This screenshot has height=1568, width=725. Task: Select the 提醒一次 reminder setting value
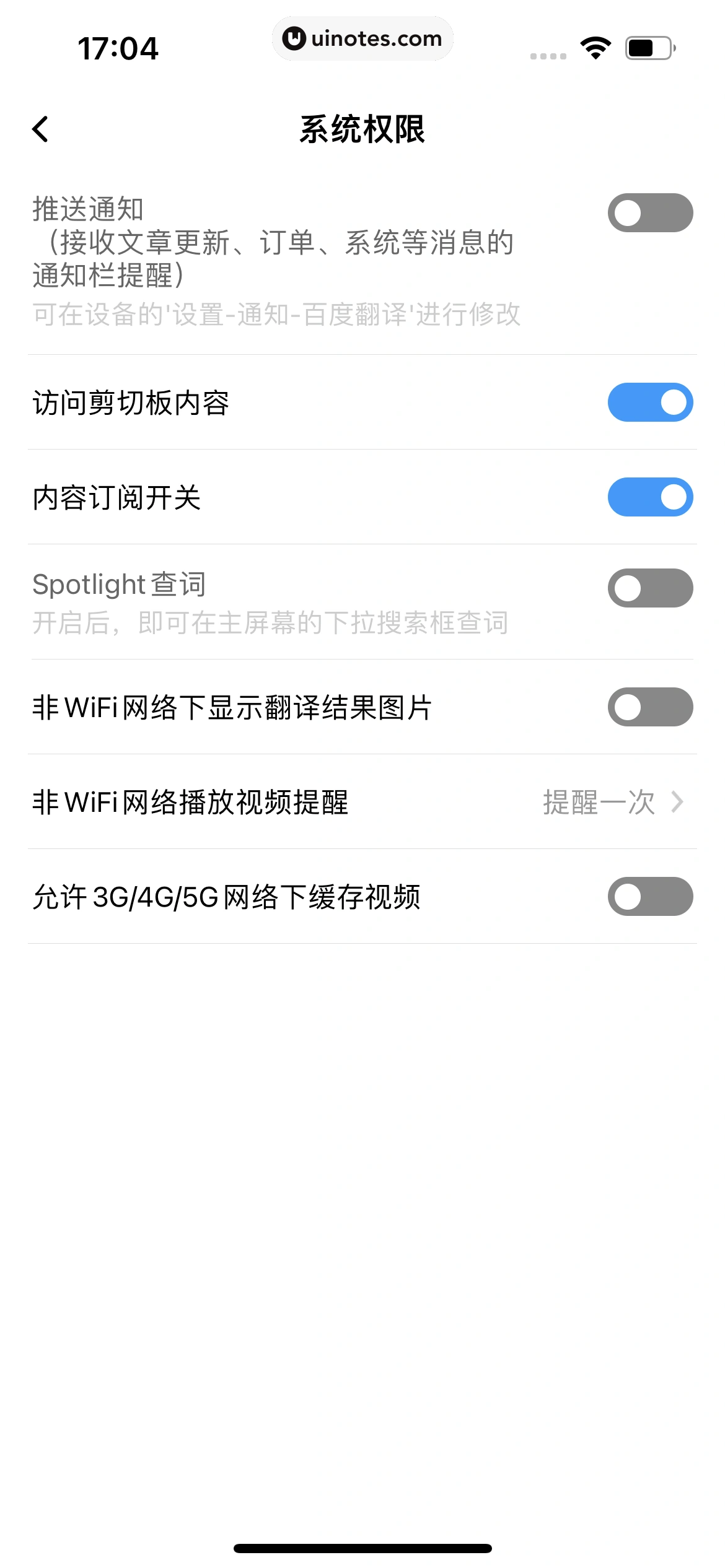599,802
